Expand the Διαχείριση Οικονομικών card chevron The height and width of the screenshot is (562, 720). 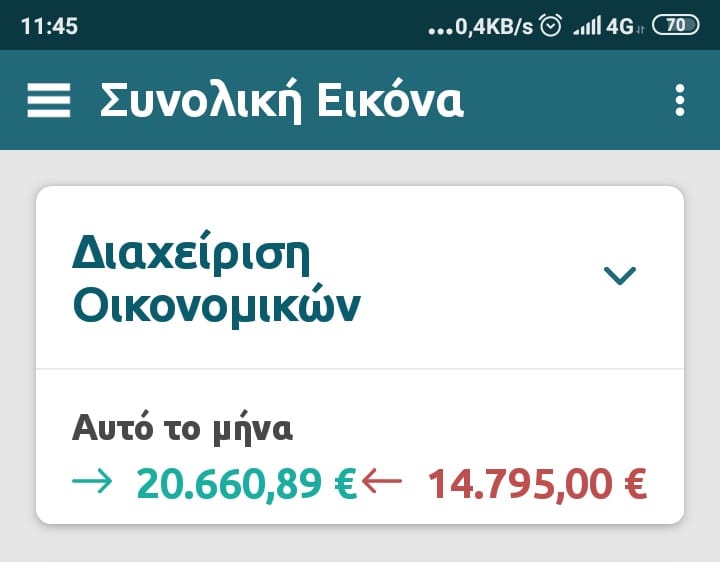click(x=620, y=275)
